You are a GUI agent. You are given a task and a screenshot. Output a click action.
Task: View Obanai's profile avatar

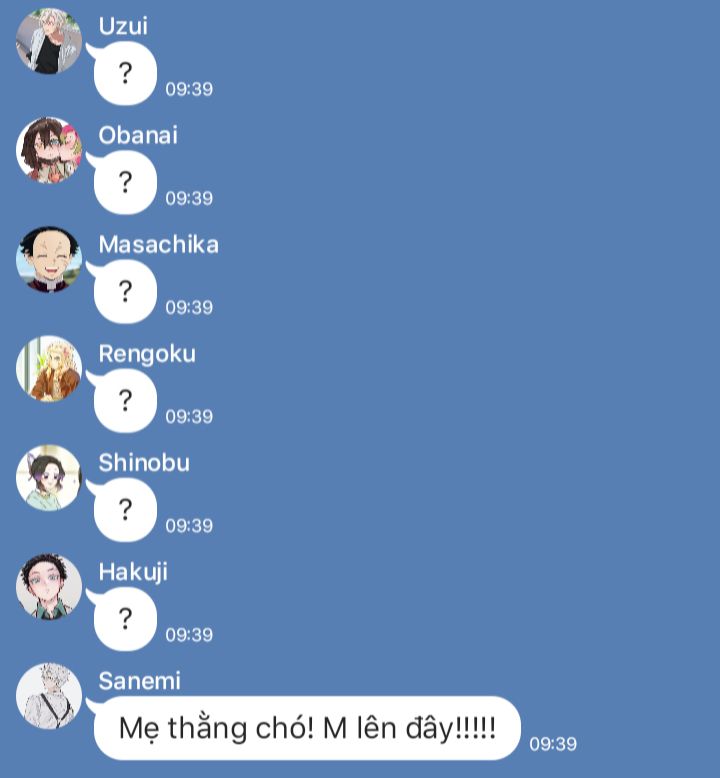tap(49, 151)
